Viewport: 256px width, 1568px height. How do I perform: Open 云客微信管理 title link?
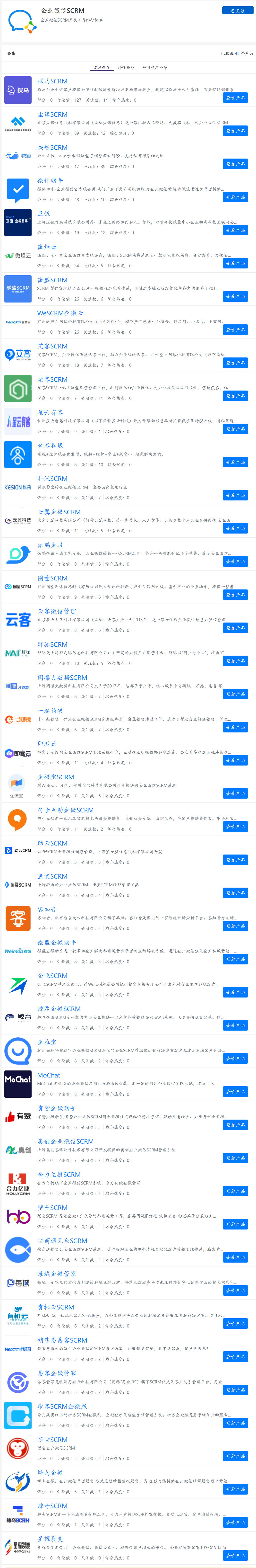[57, 611]
